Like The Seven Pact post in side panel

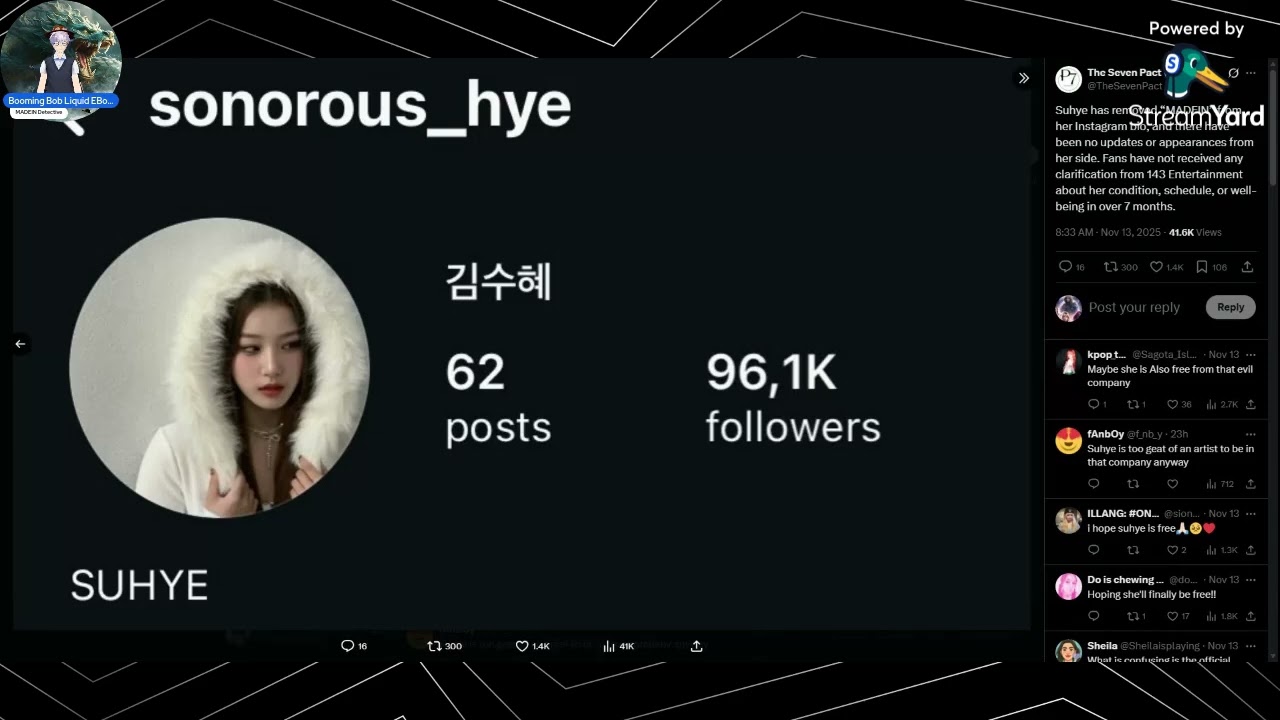click(x=1156, y=267)
